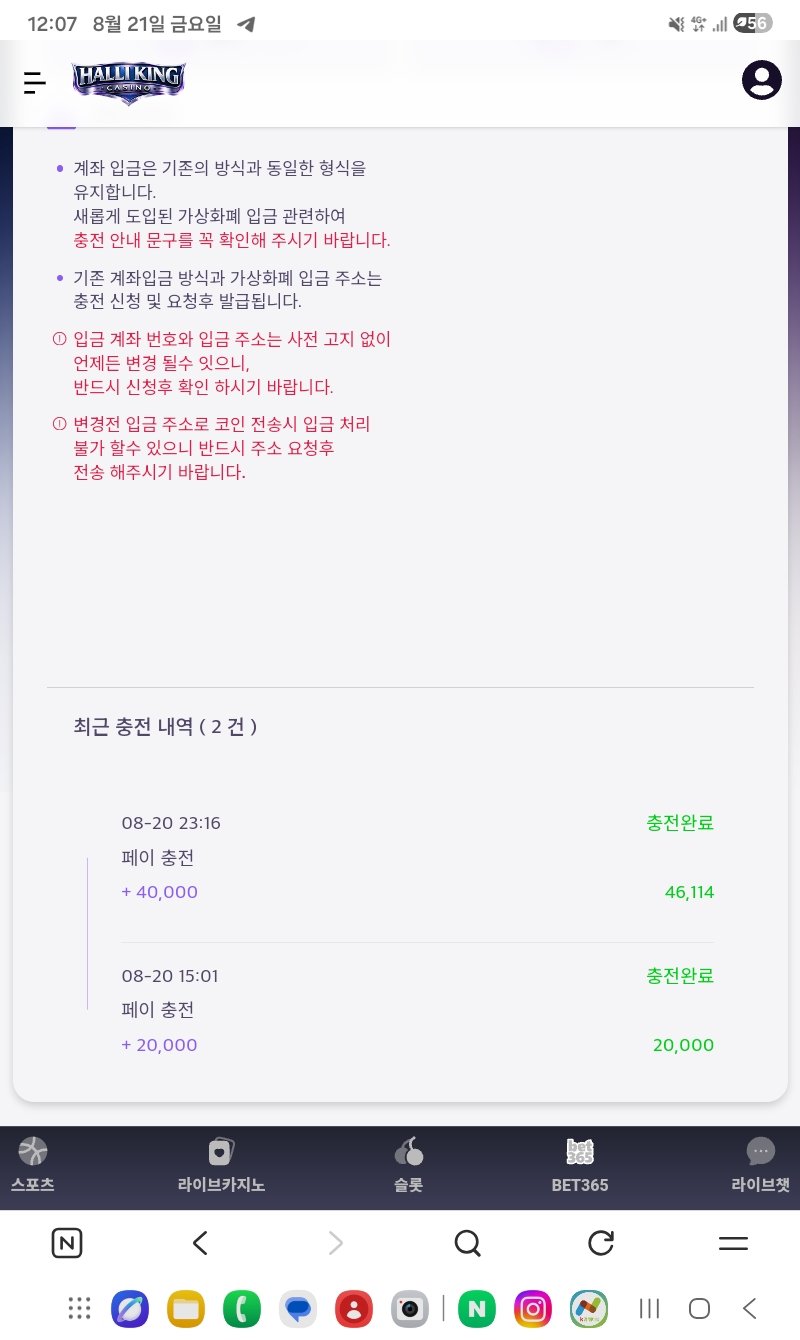Open the Phone app in taskbar

pos(242,1308)
